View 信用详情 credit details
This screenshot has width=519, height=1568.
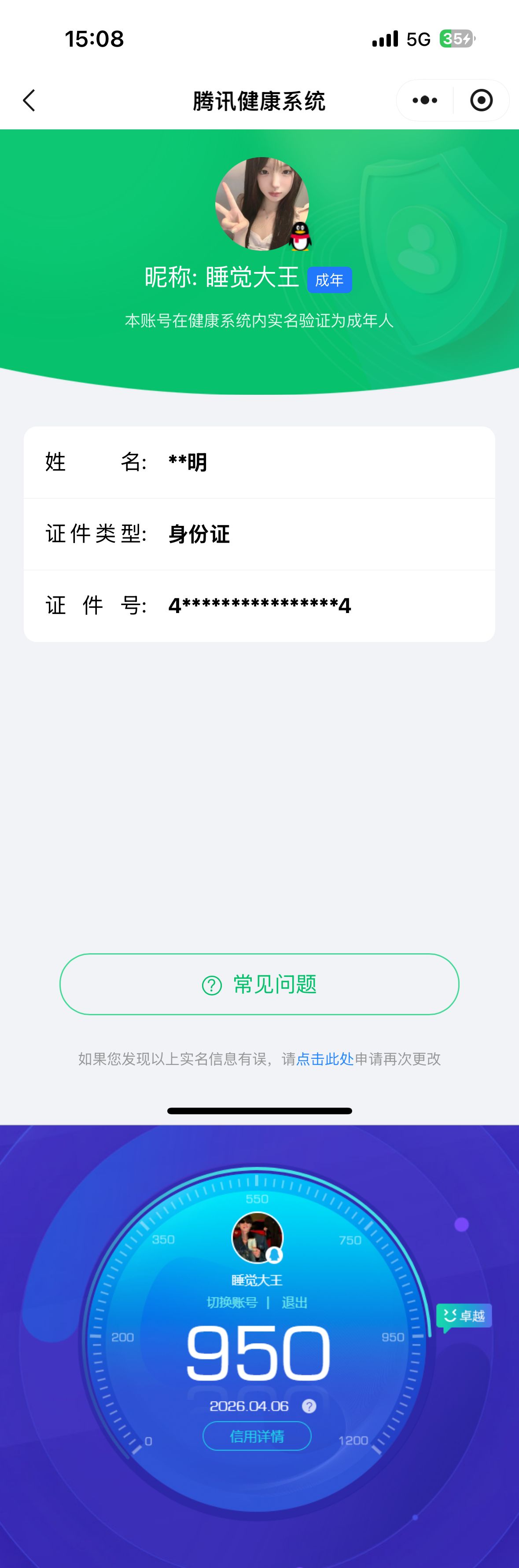click(257, 1436)
